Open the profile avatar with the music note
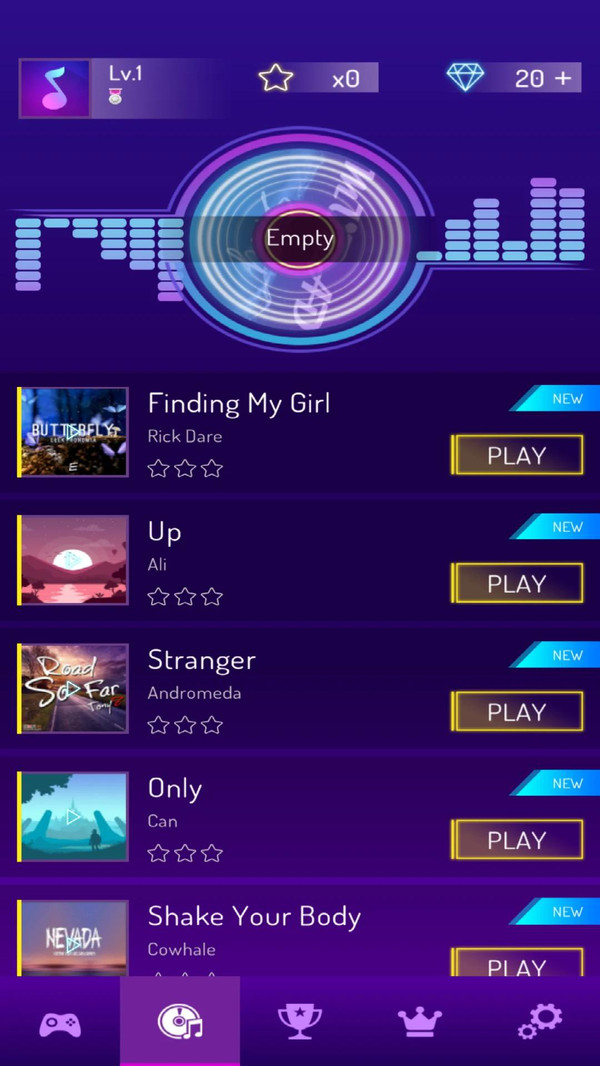This screenshot has width=600, height=1066. (x=54, y=88)
